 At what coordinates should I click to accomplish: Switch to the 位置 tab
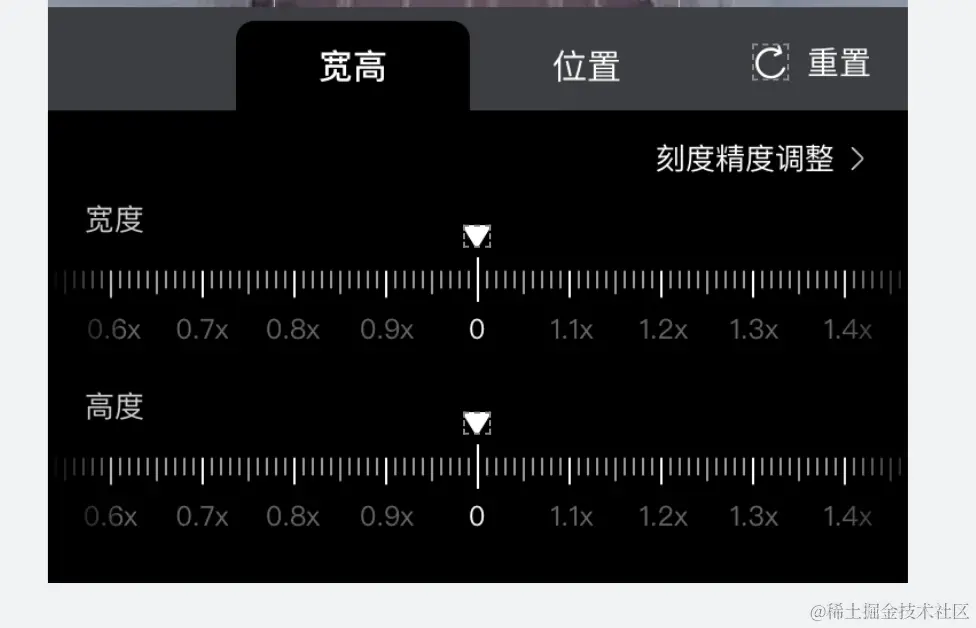[586, 67]
